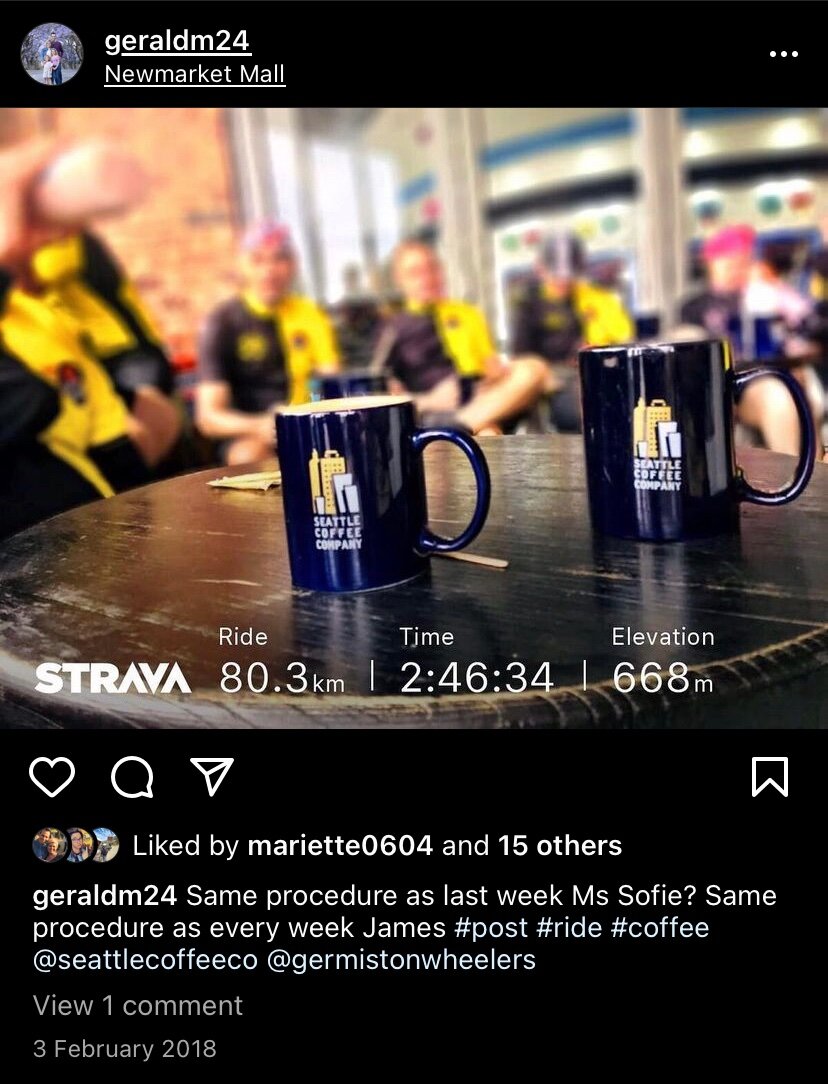Open geraldm24's profile picture

coord(51,54)
